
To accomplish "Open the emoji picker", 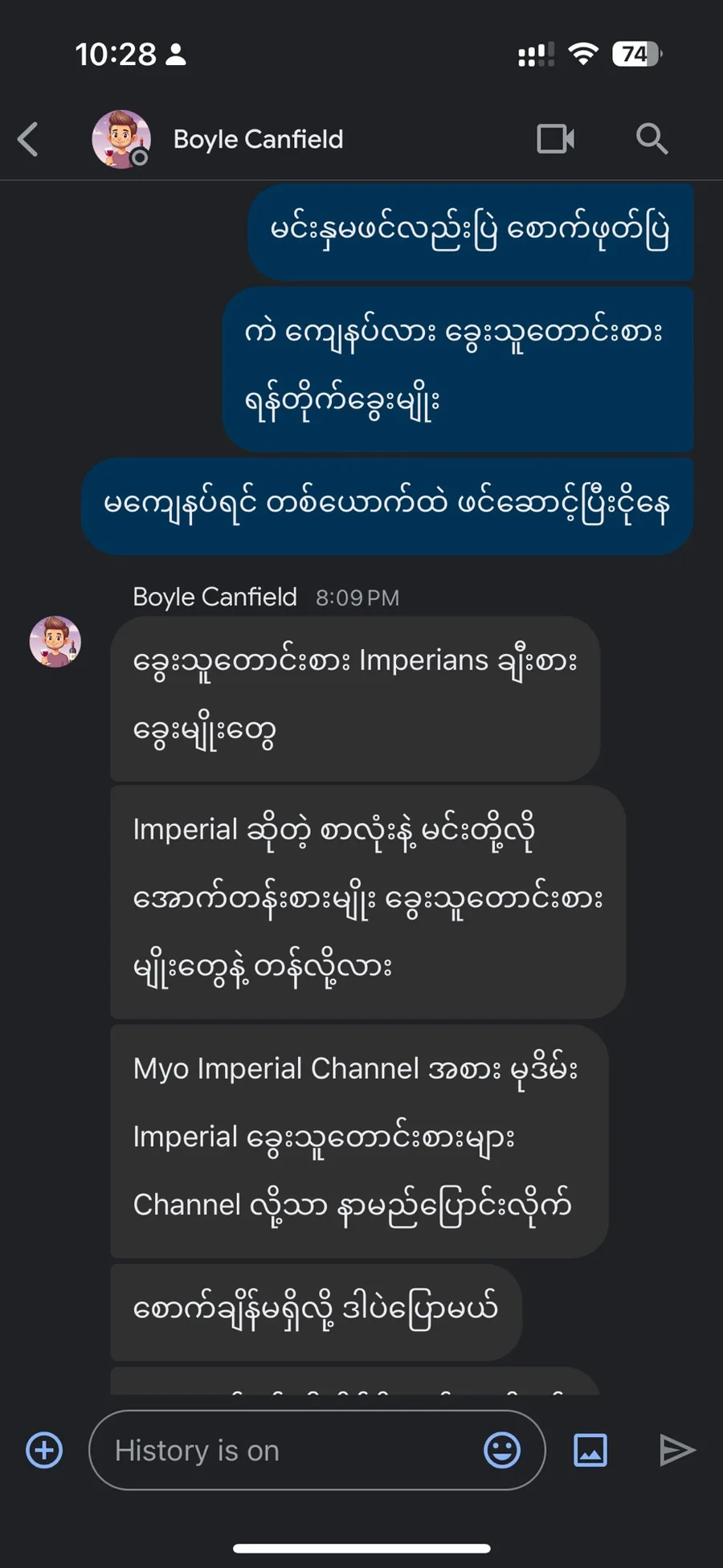I will pyautogui.click(x=502, y=1450).
